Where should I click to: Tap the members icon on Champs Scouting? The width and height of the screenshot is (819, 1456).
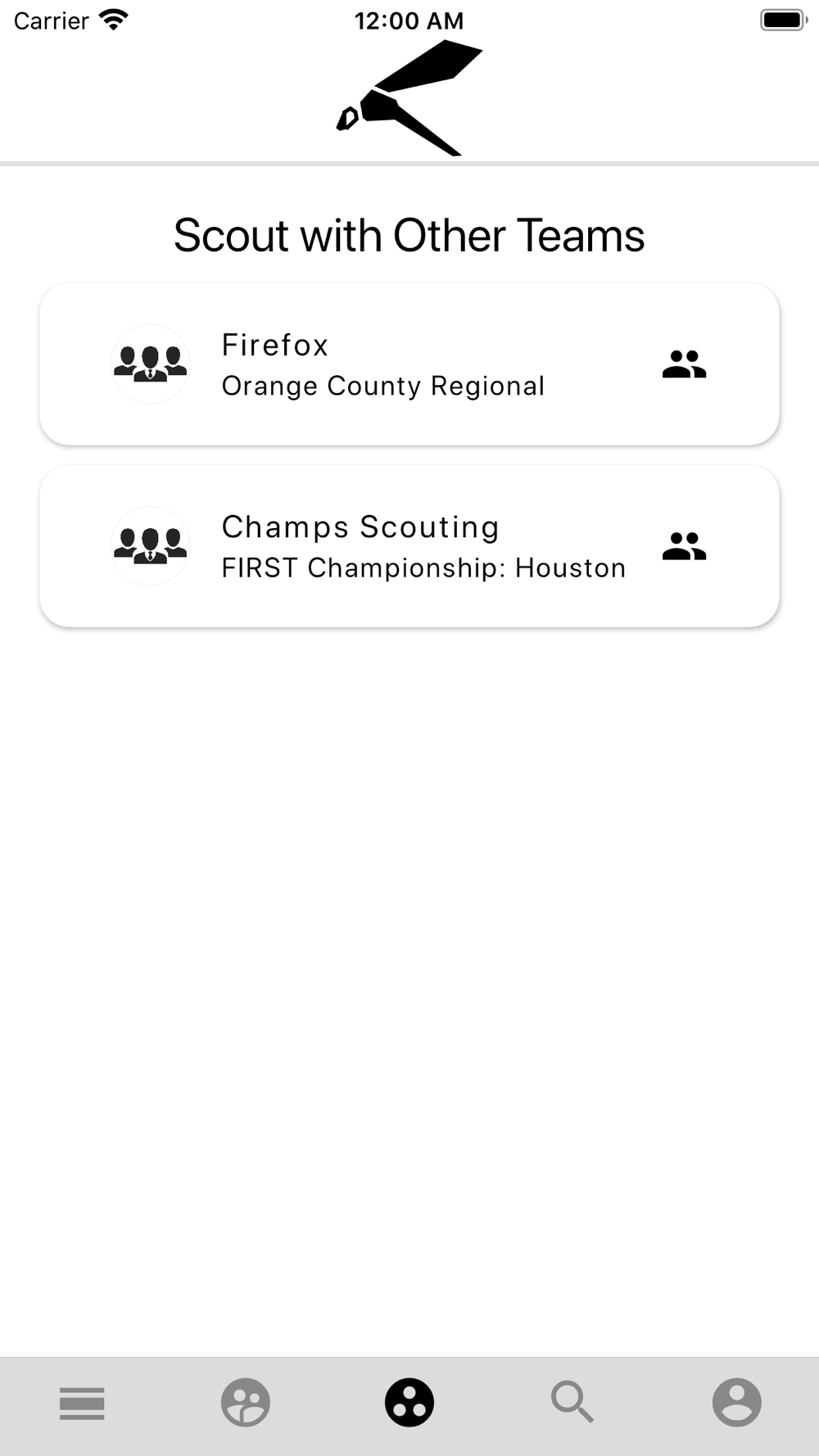tap(684, 546)
